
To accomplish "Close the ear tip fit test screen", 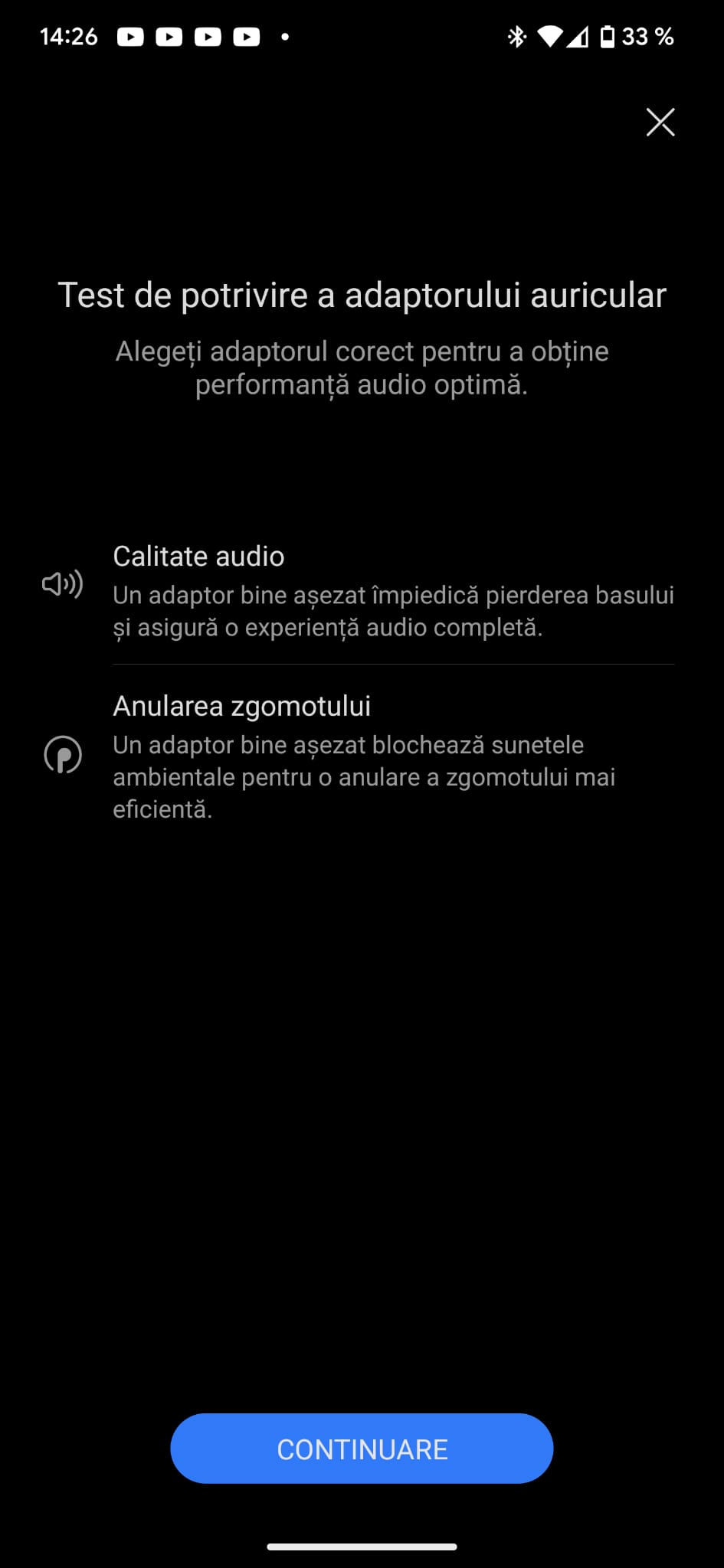I will (x=660, y=122).
